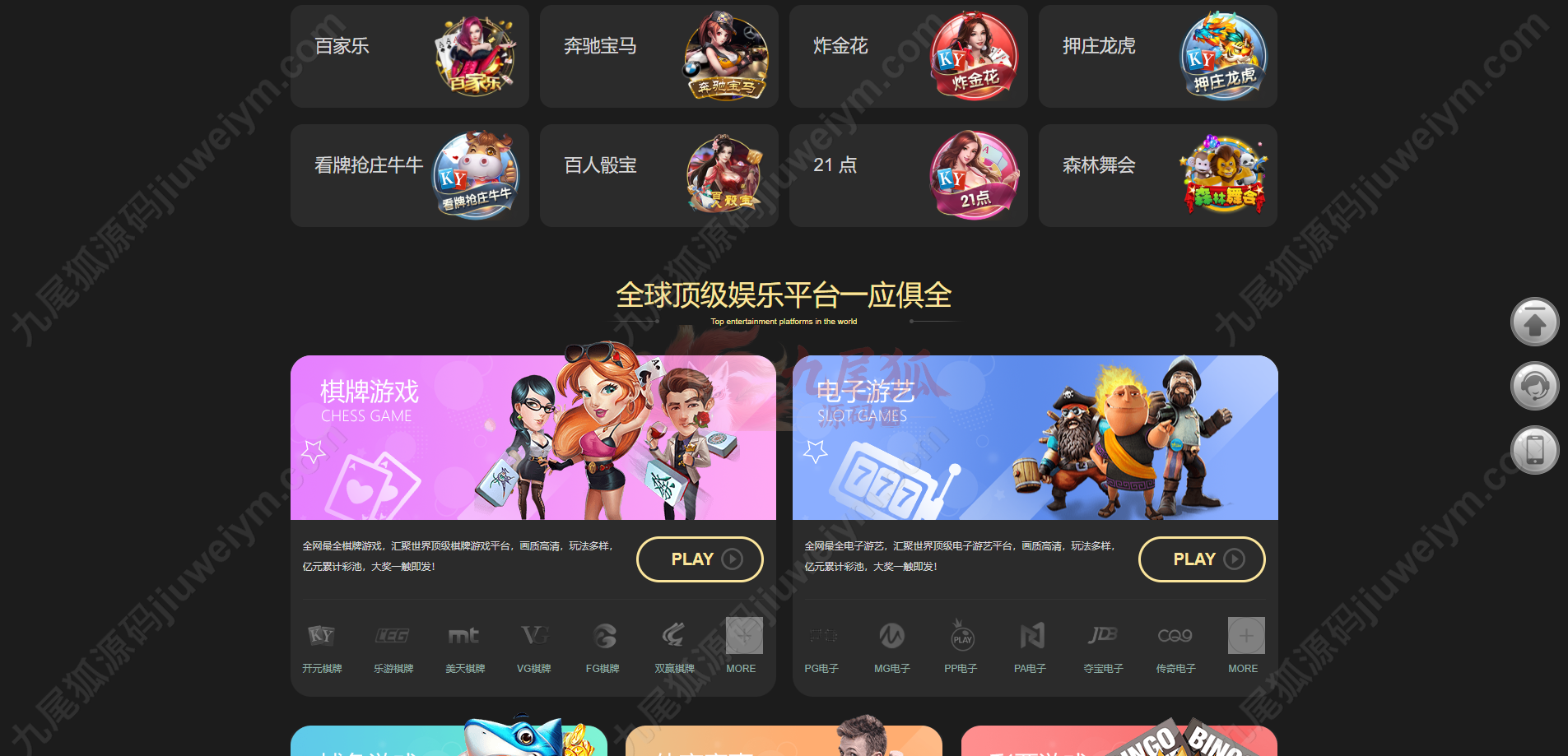Select the 开元棋牌 provider
Image resolution: width=1568 pixels, height=756 pixels.
tap(321, 647)
